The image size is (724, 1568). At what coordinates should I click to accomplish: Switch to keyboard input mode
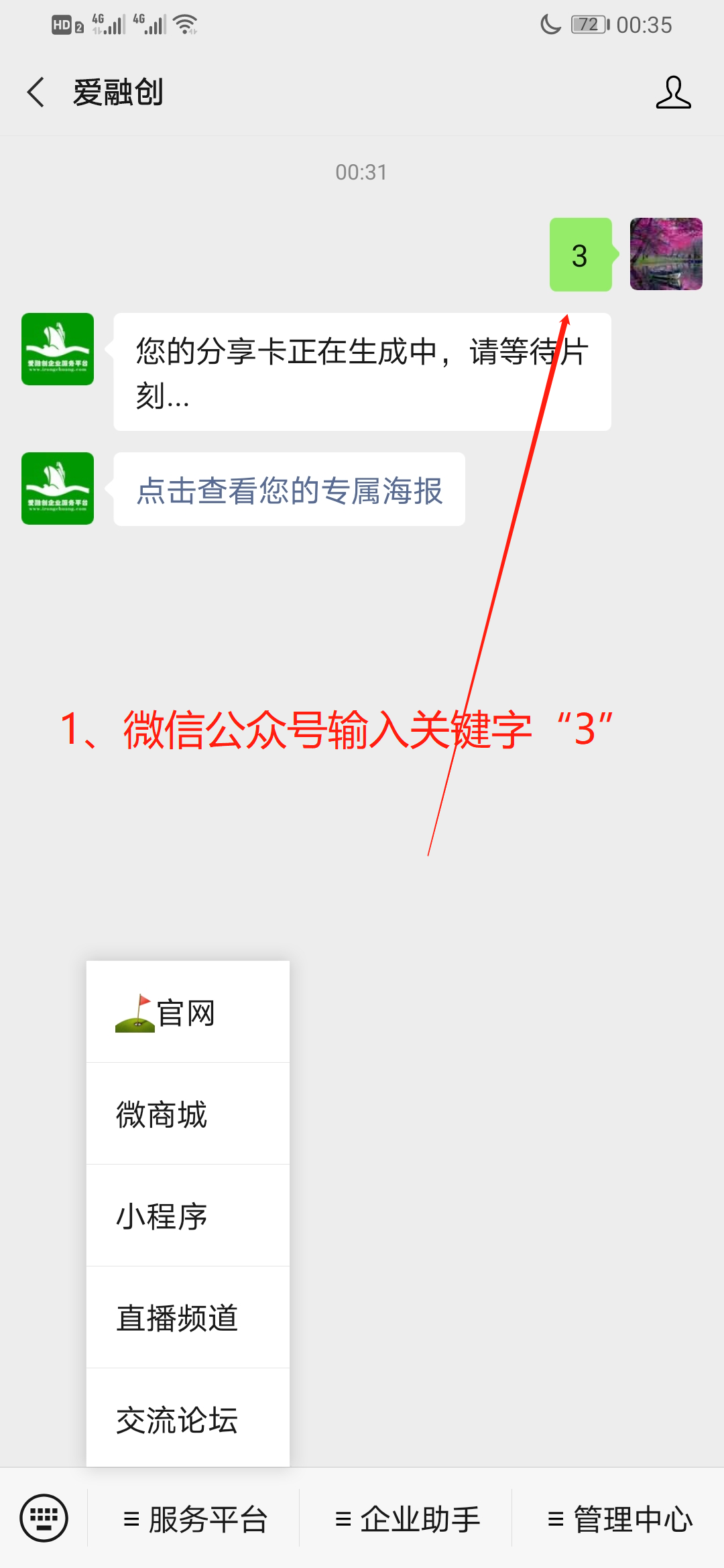tap(44, 1518)
